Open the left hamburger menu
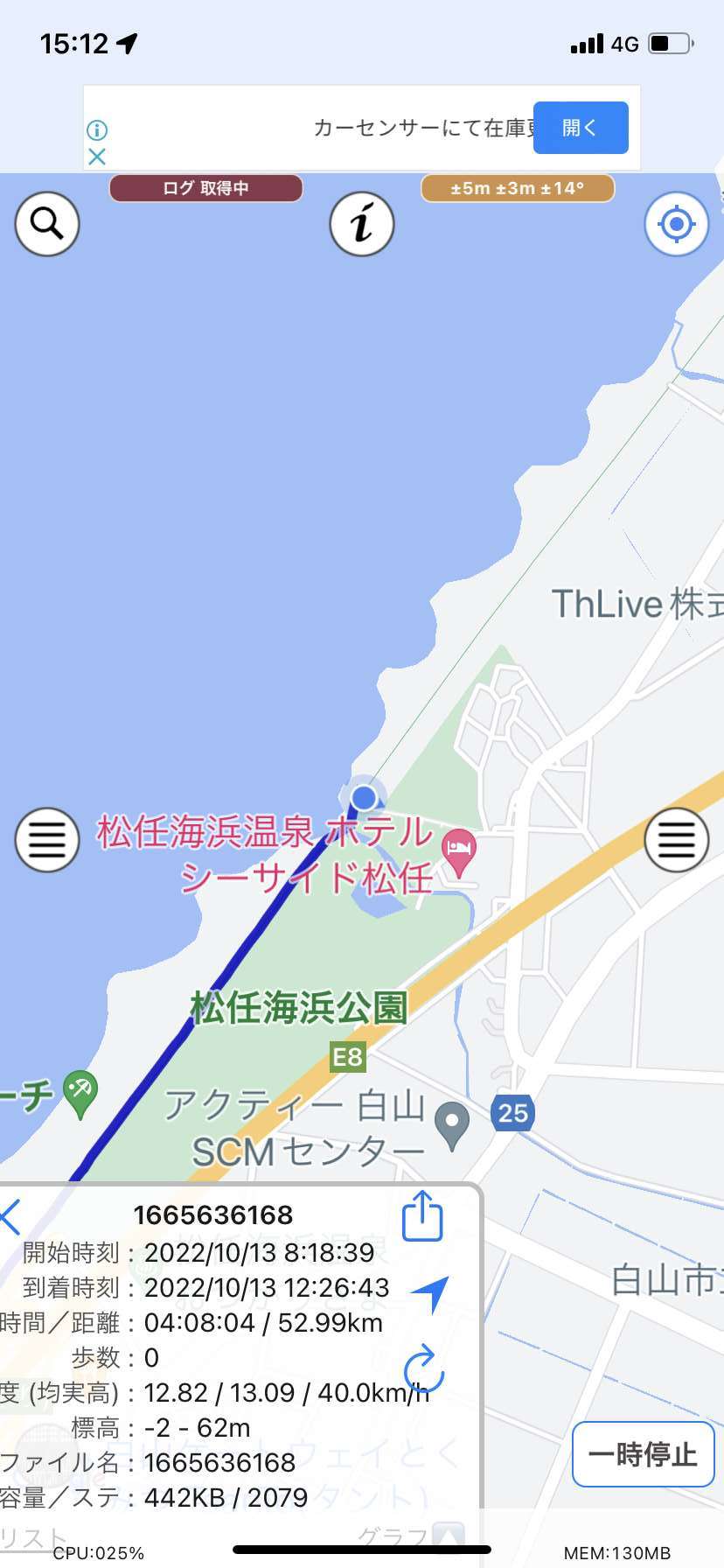This screenshot has height=1568, width=724. (x=47, y=840)
